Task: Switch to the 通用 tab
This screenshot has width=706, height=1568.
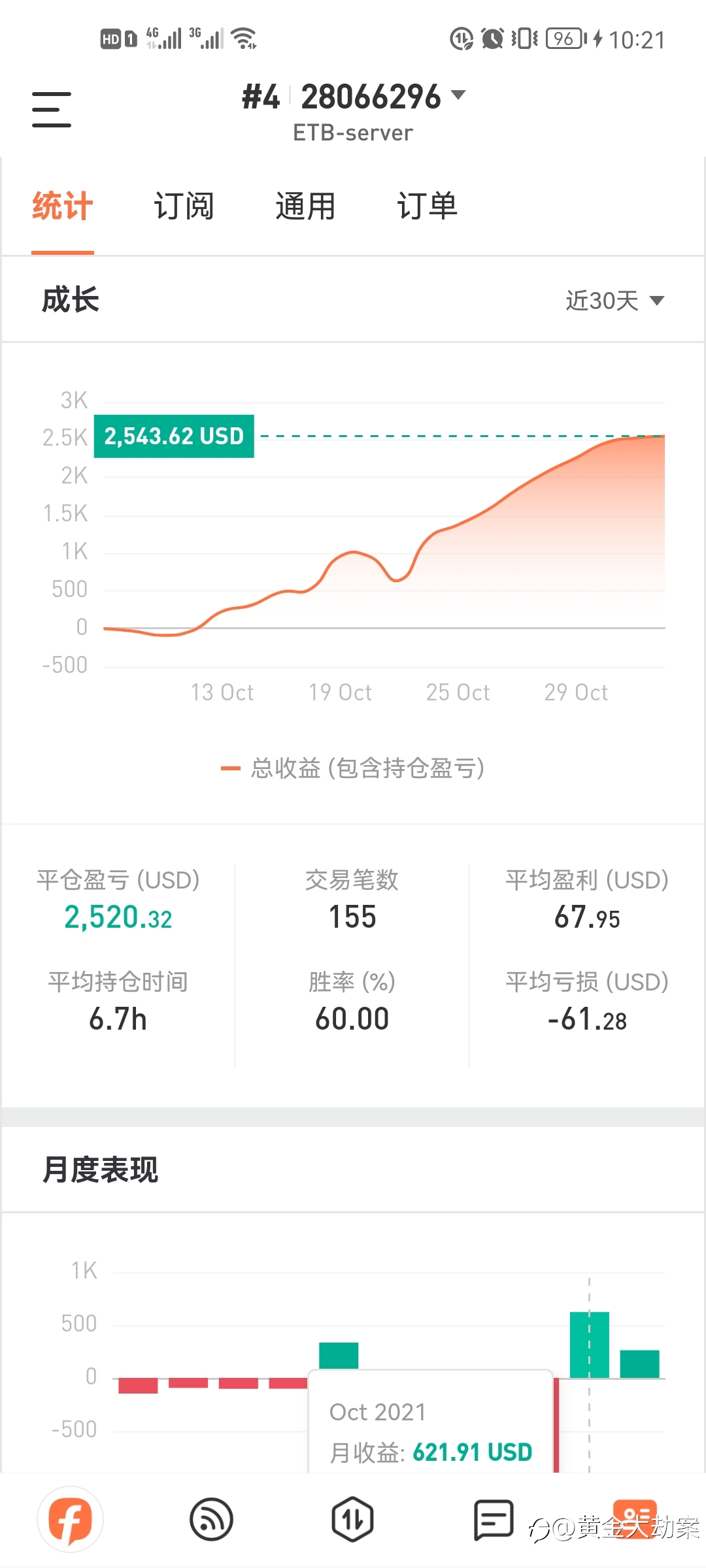Action: (305, 206)
